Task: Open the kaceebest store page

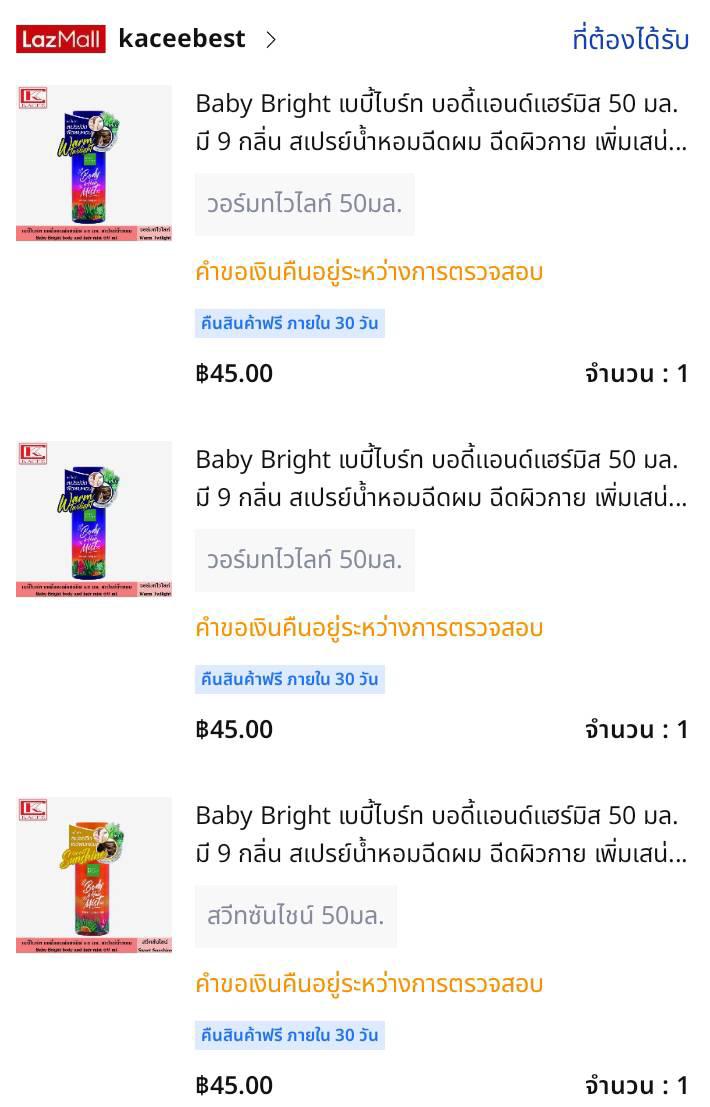Action: pyautogui.click(x=182, y=39)
